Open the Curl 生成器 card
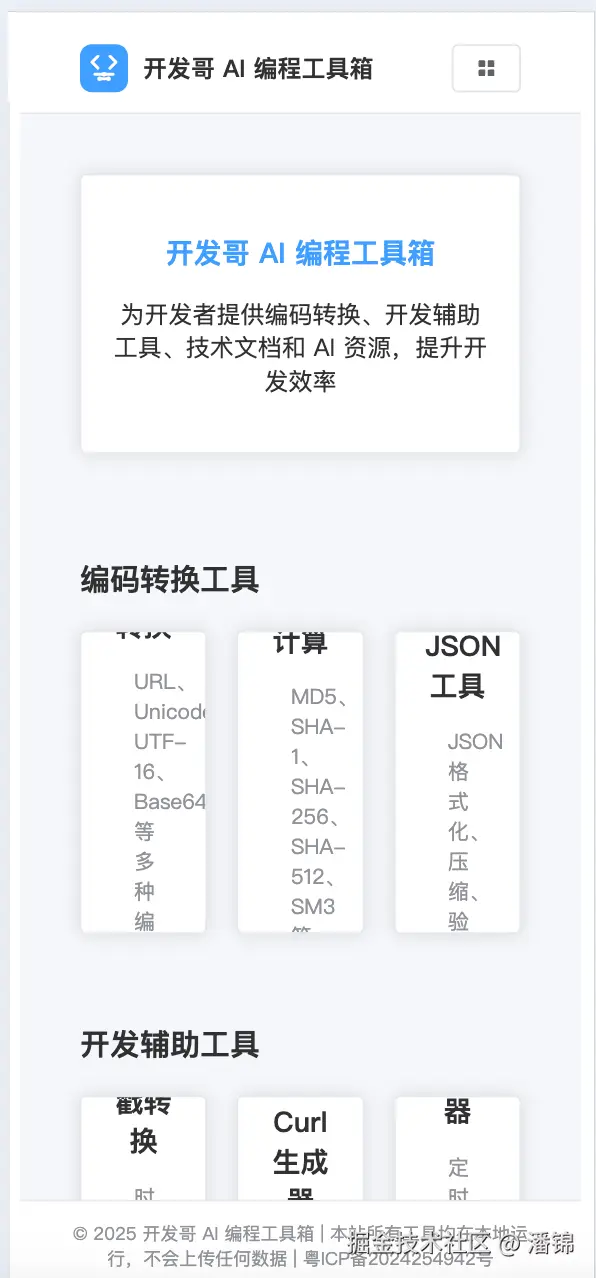 pyautogui.click(x=300, y=1148)
